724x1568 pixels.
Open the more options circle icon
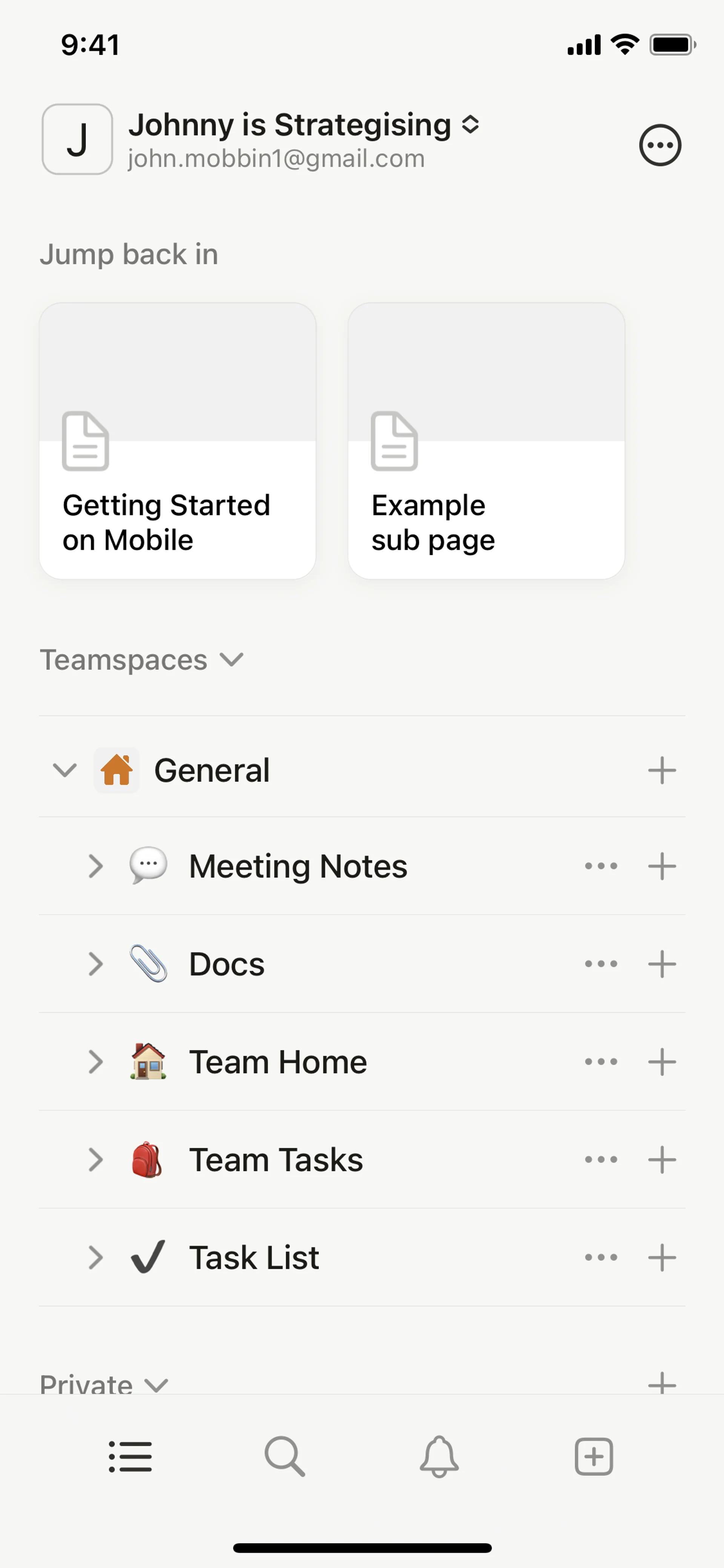(660, 146)
